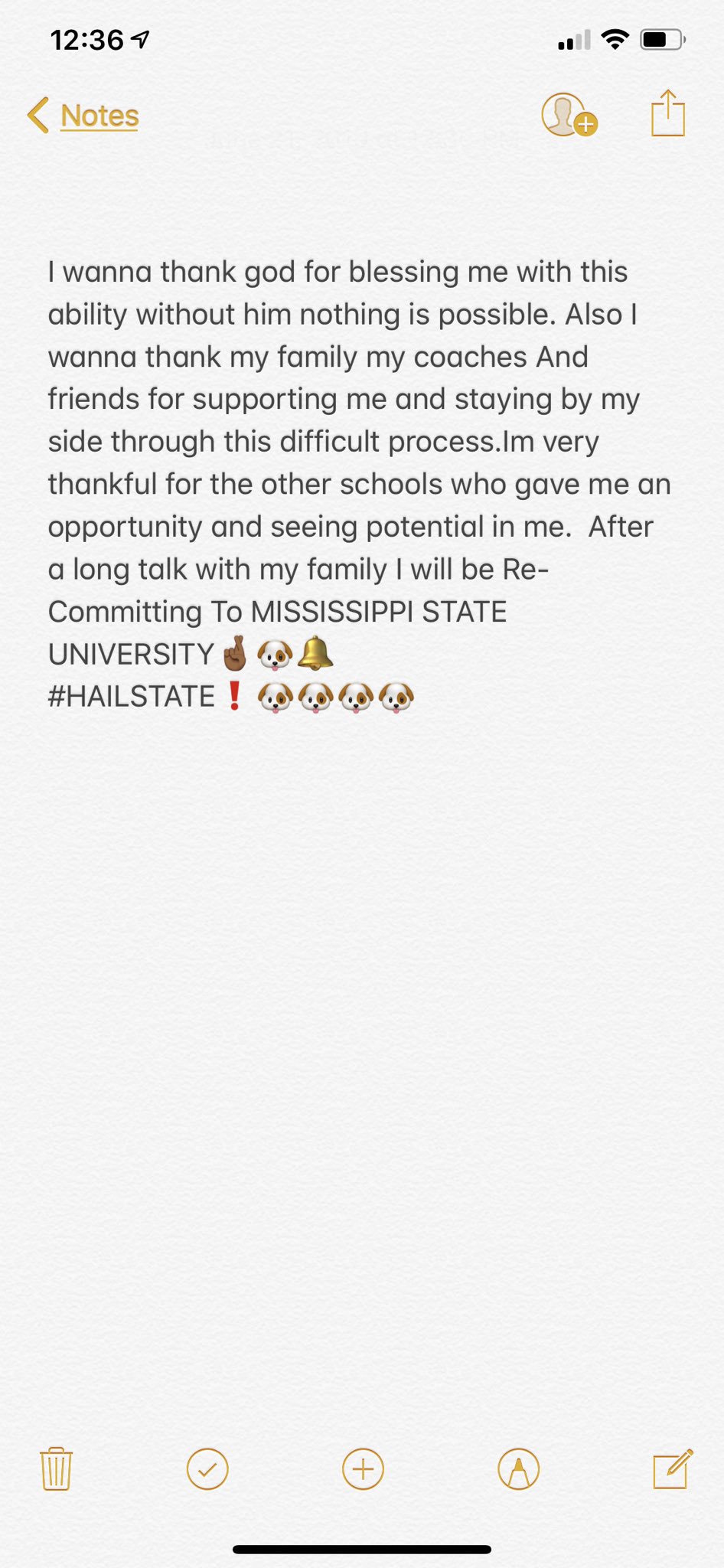Add people to this note
The image size is (724, 1568).
click(569, 115)
